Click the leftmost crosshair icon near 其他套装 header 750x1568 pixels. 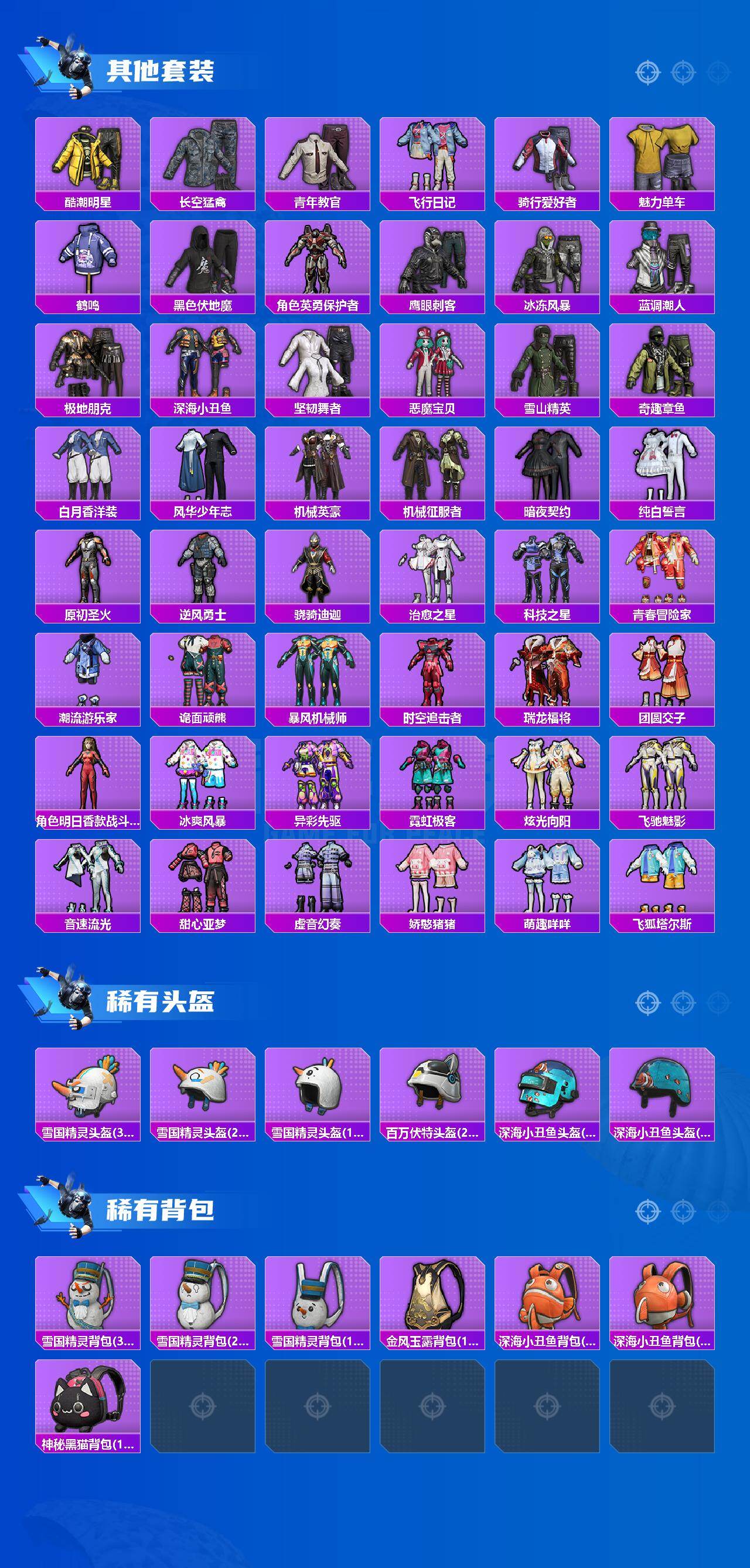point(647,72)
